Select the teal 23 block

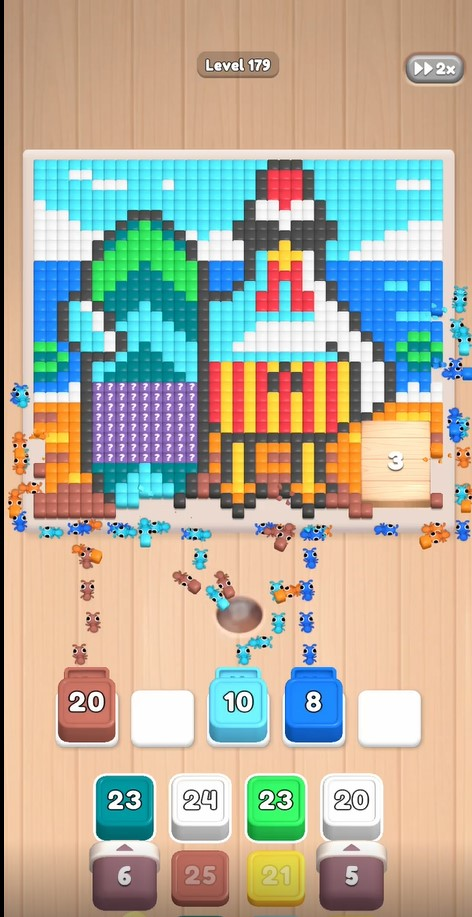[125, 806]
